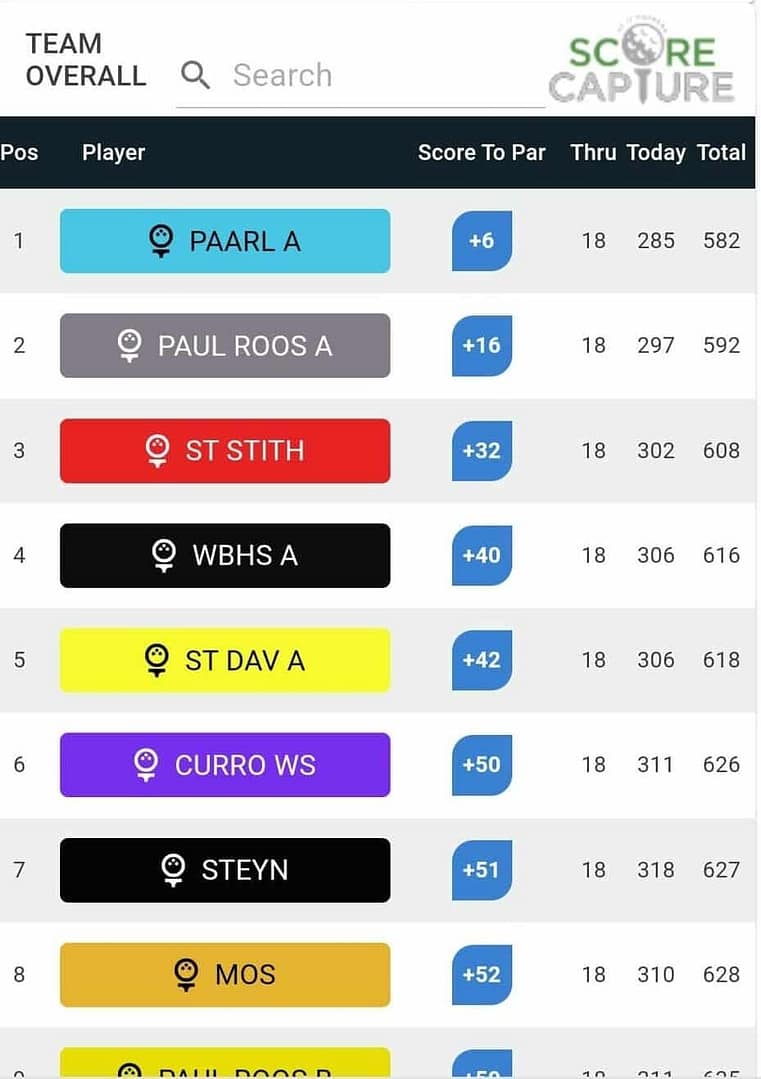The height and width of the screenshot is (1079, 761).
Task: Open the MOS team
Action: pos(225,974)
